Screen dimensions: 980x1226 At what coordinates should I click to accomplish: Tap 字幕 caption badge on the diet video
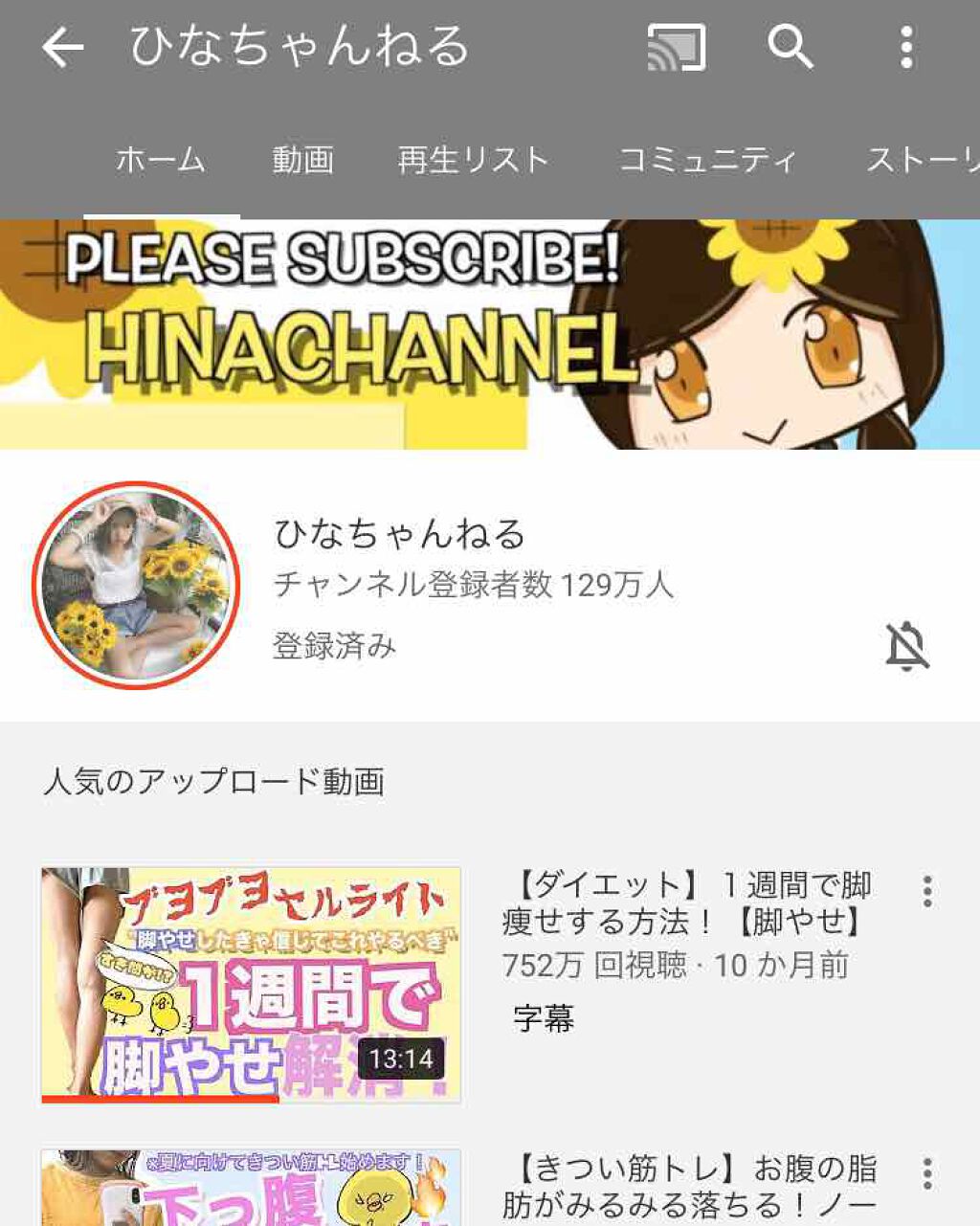[541, 1021]
